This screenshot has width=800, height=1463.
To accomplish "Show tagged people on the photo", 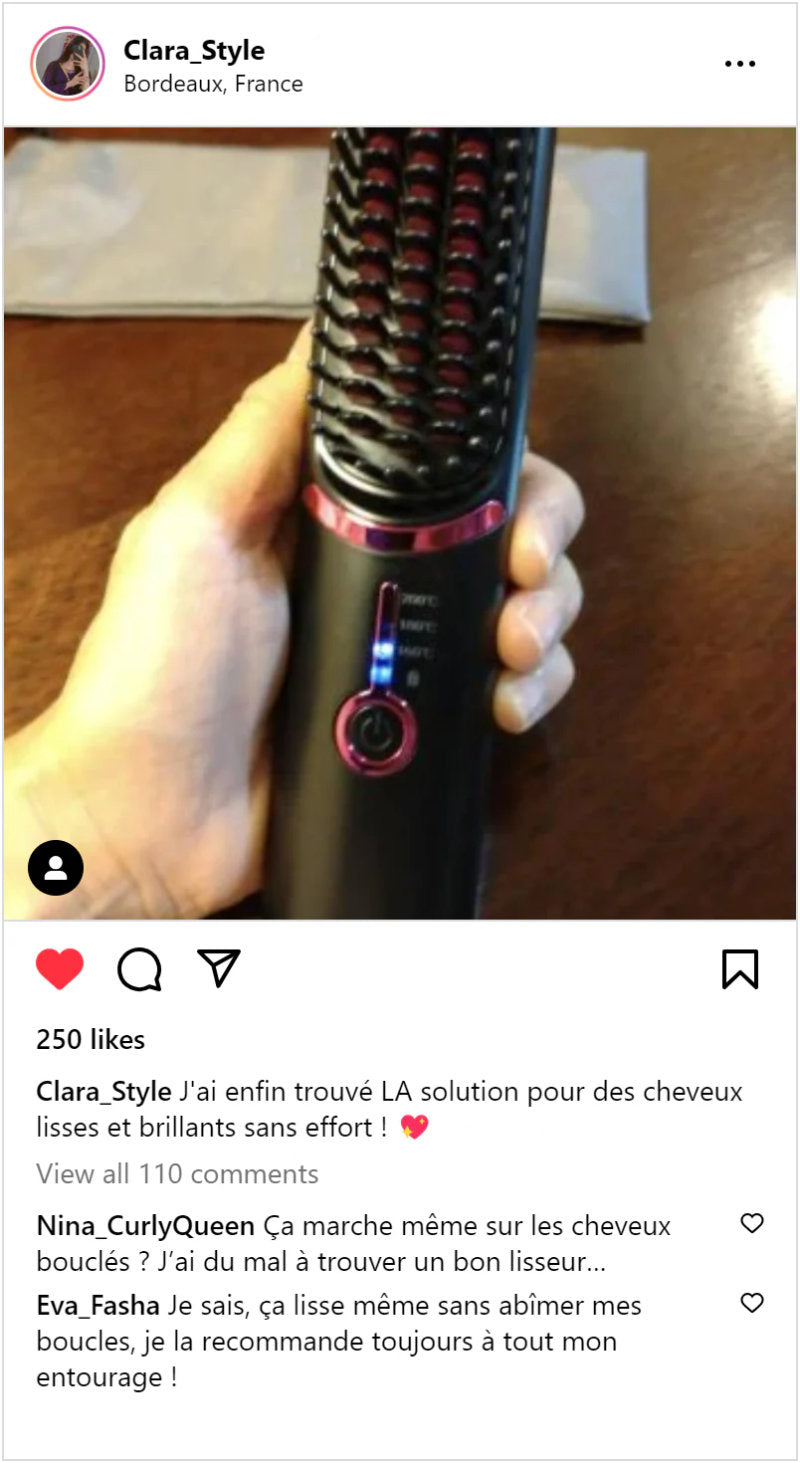I will [x=56, y=867].
